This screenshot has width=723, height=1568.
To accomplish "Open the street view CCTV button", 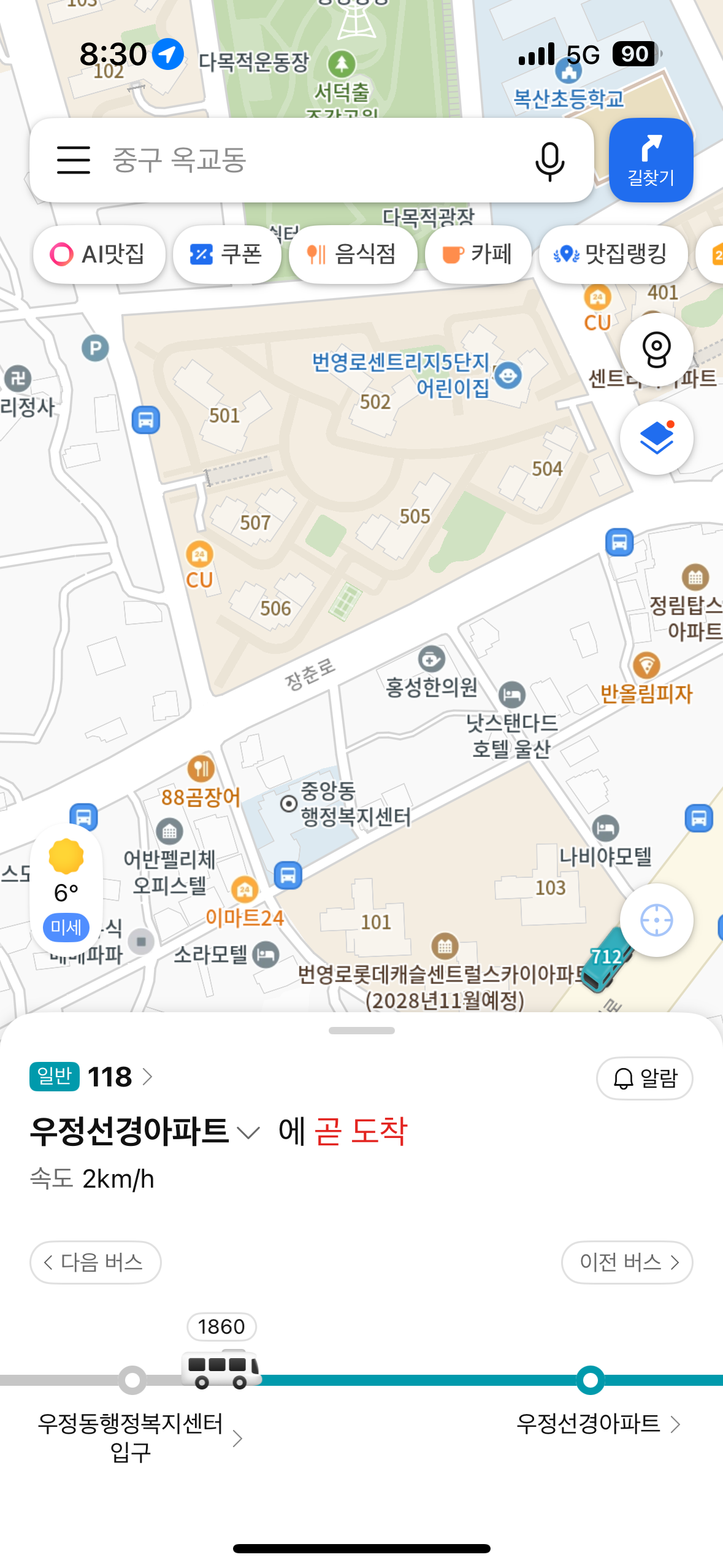I will (656, 350).
